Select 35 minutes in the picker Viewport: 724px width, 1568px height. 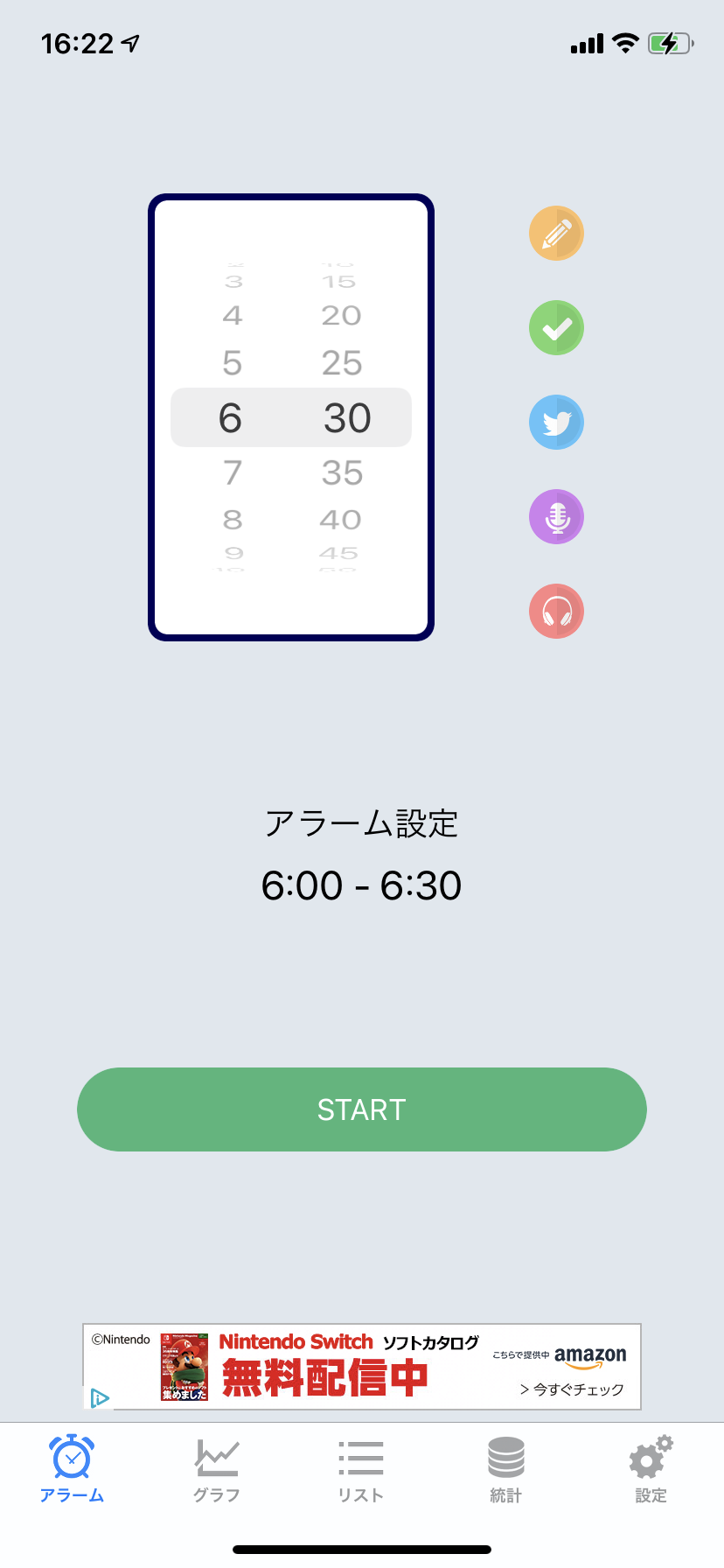(x=342, y=473)
